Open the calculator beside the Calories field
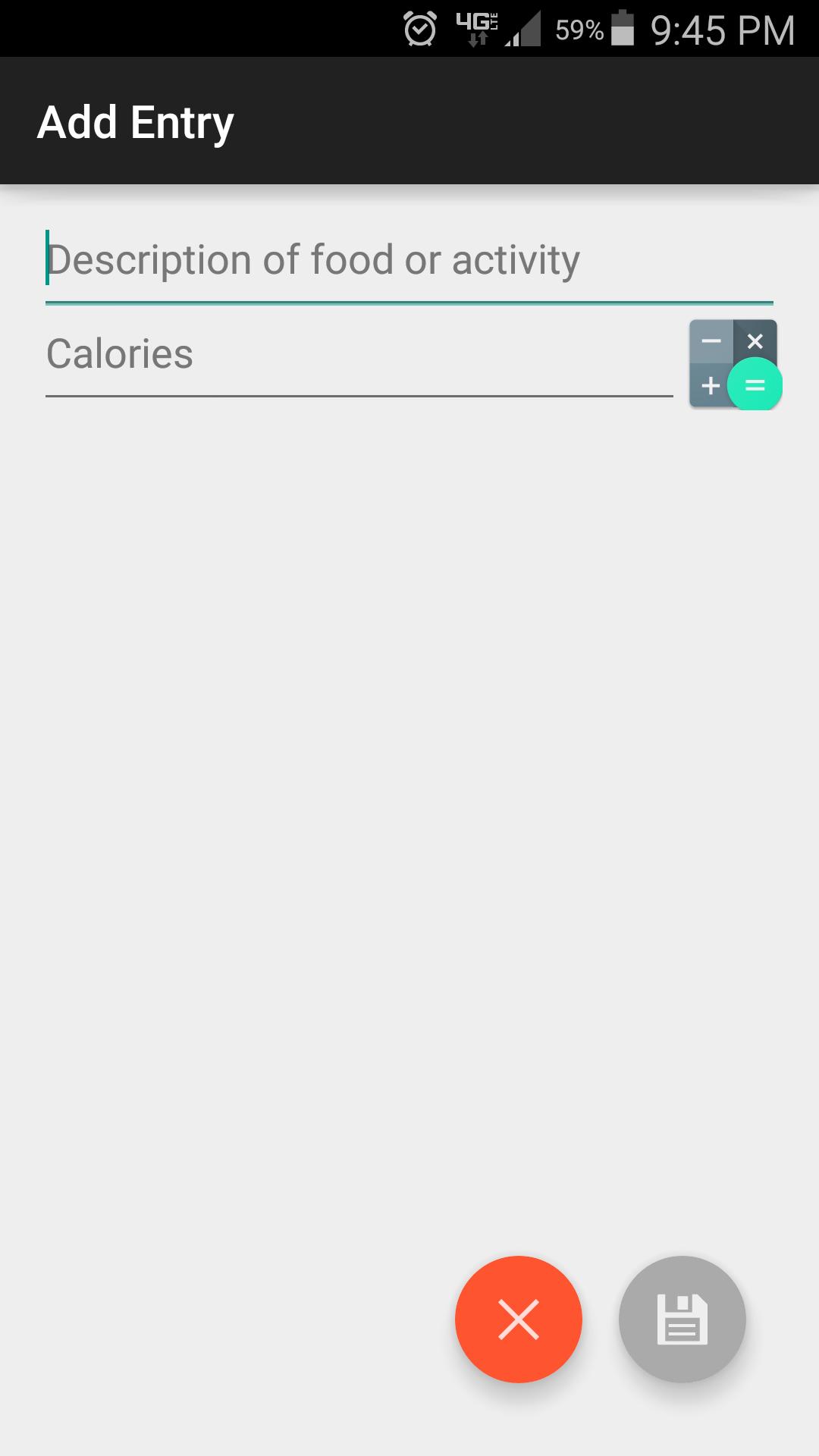The width and height of the screenshot is (819, 1456). [x=733, y=363]
